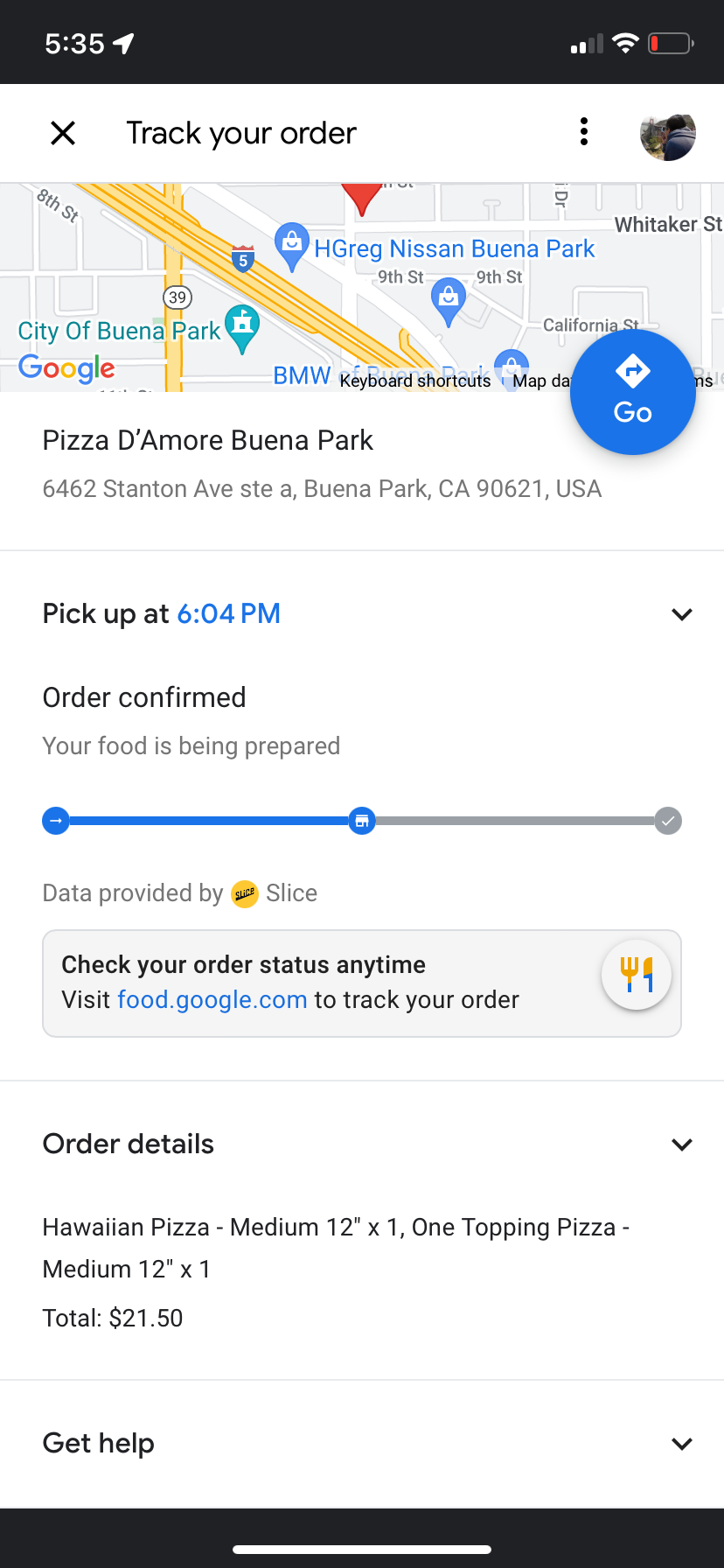Expand the Pick up at 6:04 PM section
Screen dimensions: 724x1568
681,614
